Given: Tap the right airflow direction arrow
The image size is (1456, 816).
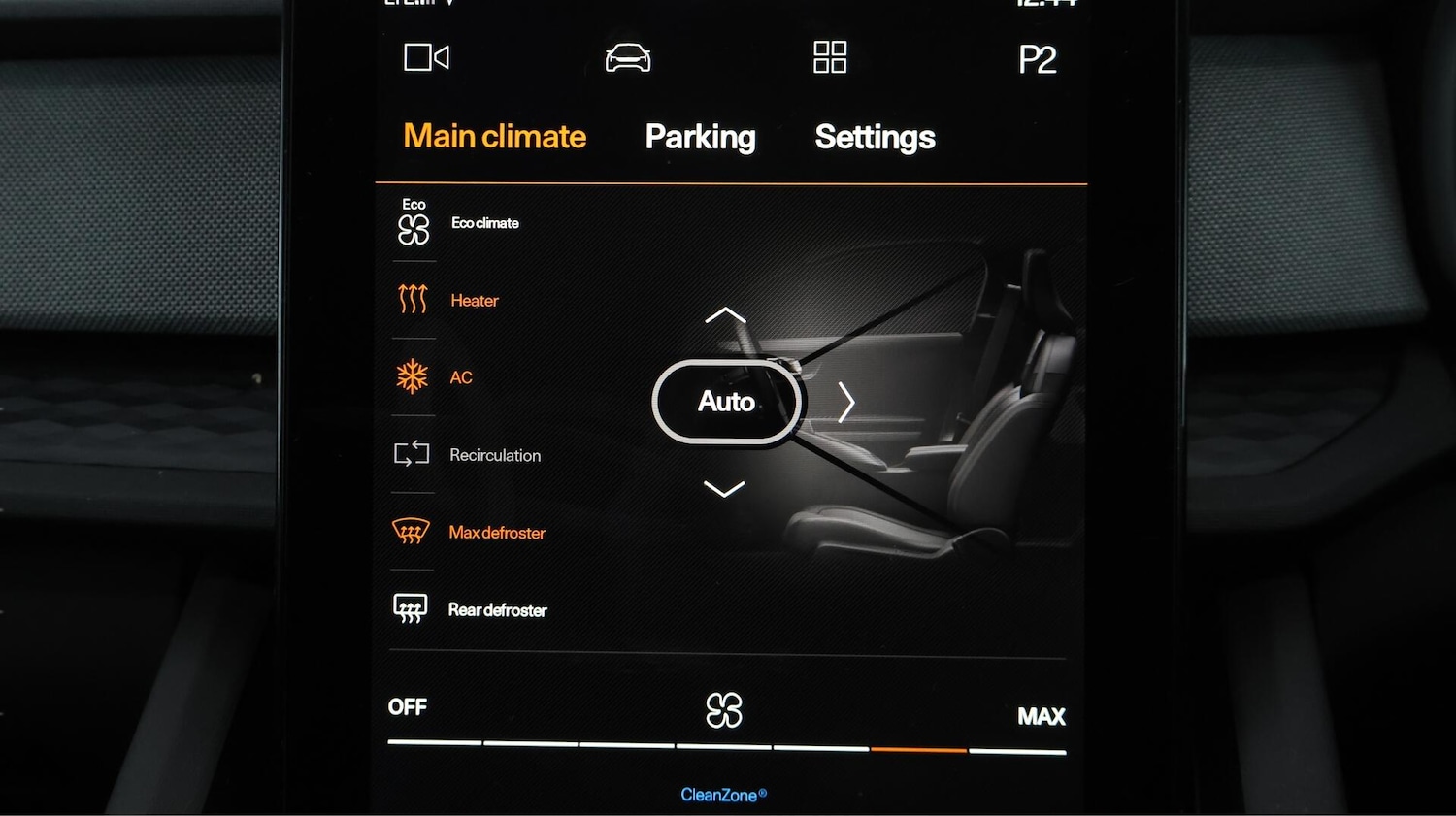Looking at the screenshot, I should (846, 402).
